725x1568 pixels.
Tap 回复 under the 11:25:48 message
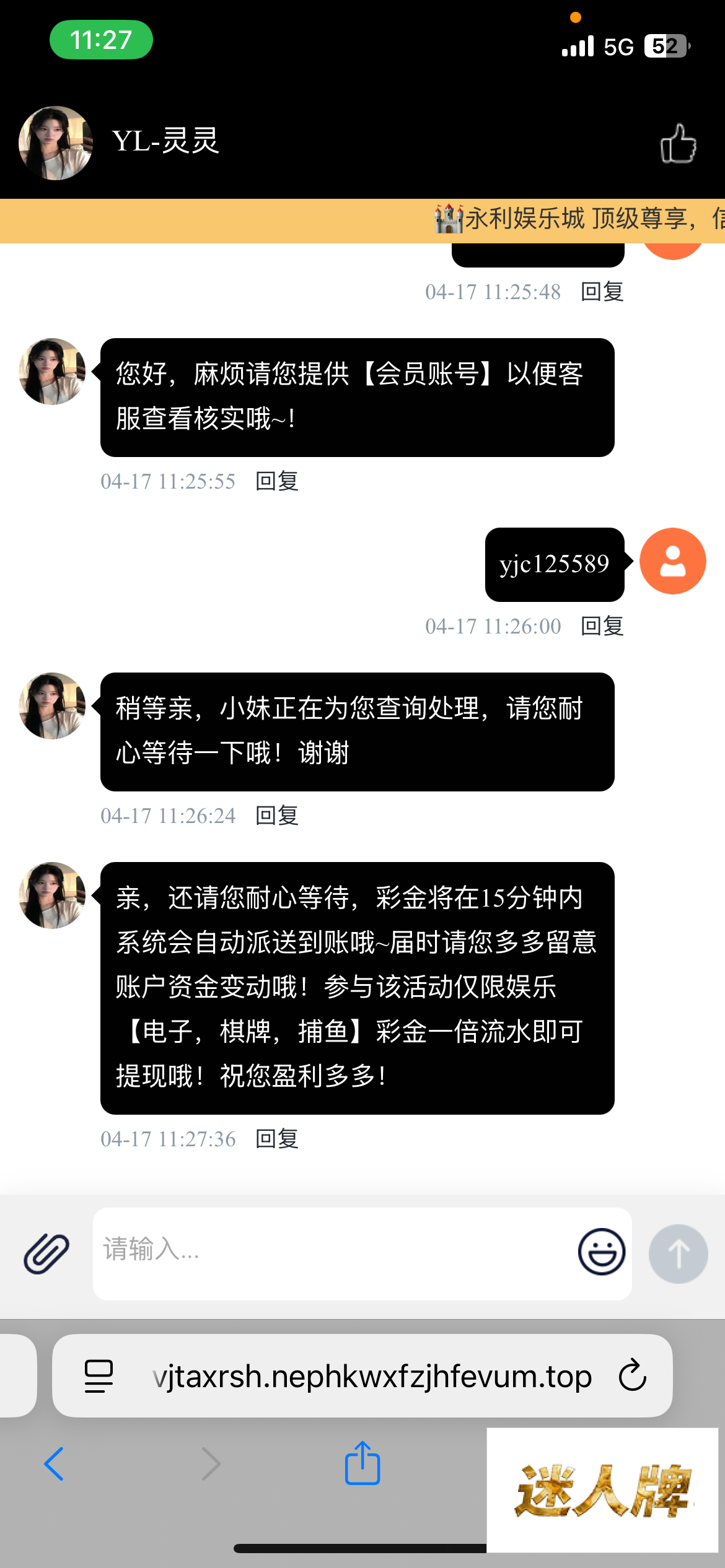602,292
